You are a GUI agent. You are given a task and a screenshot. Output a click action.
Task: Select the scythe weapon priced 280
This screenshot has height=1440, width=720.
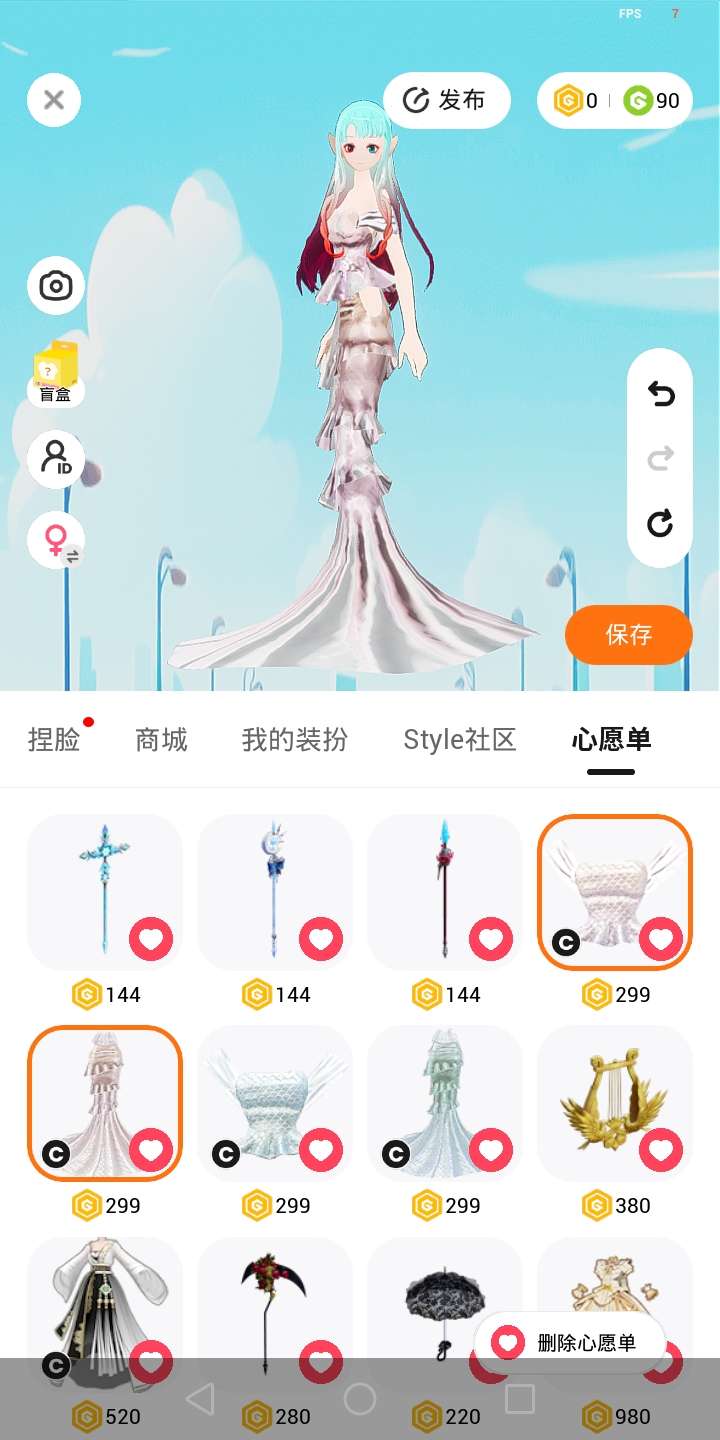click(x=268, y=1300)
